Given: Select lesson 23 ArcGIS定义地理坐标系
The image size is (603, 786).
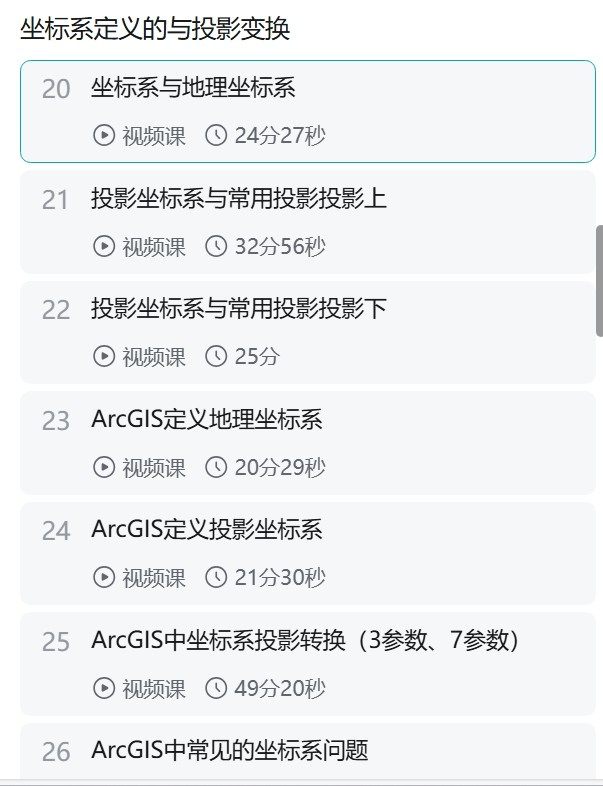Looking at the screenshot, I should click(x=206, y=420).
